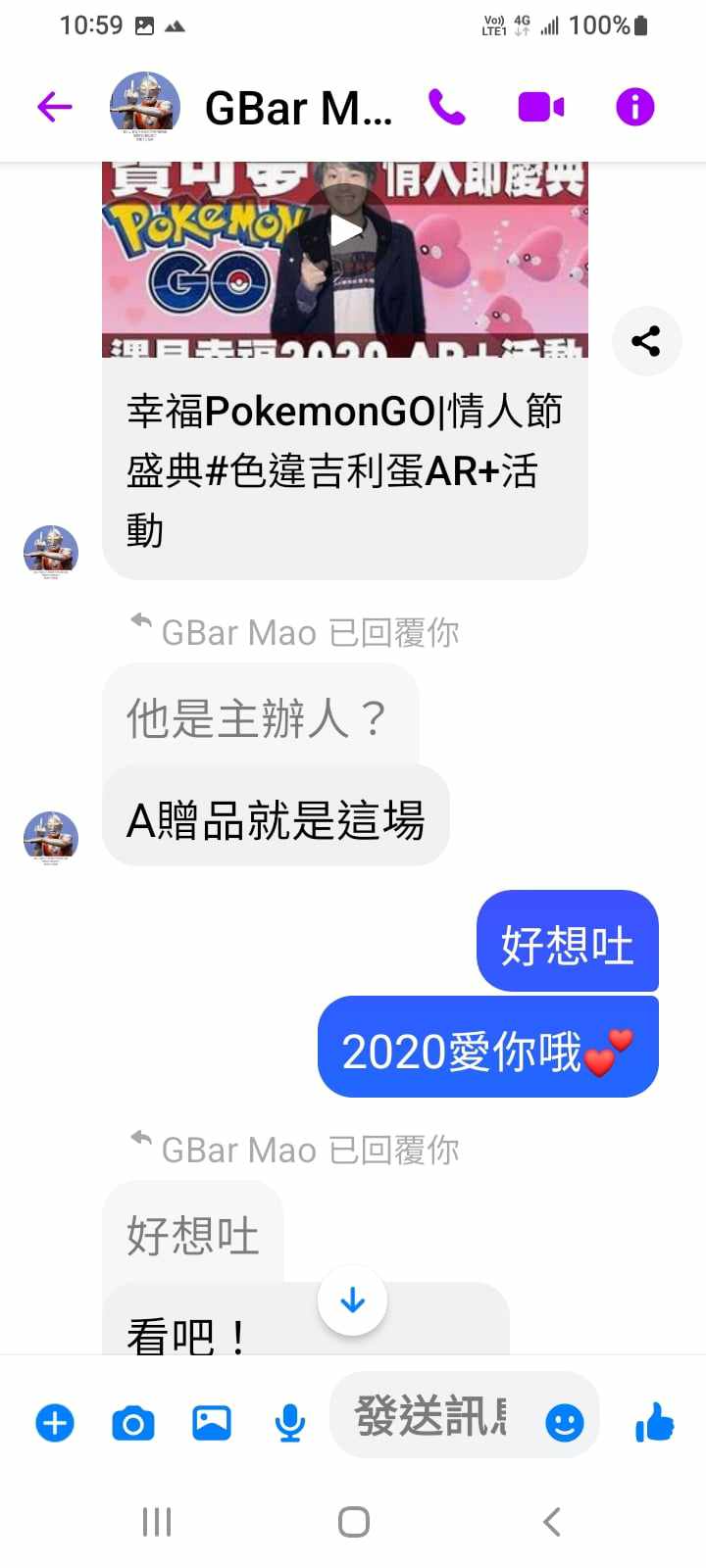The height and width of the screenshot is (1568, 706).
Task: Open conversation info details
Action: point(634,107)
